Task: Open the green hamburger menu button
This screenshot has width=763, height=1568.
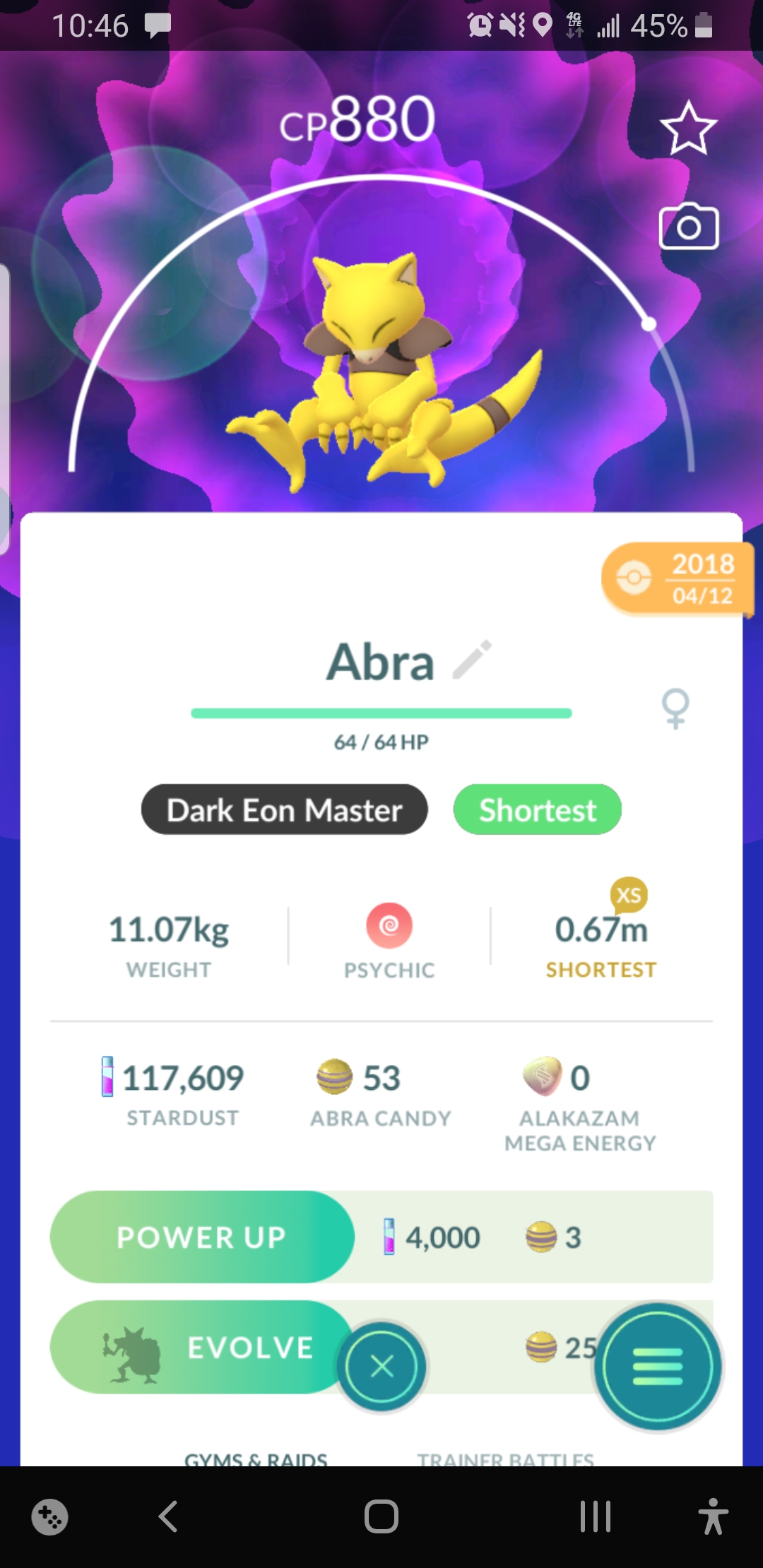Action: pos(658,1366)
